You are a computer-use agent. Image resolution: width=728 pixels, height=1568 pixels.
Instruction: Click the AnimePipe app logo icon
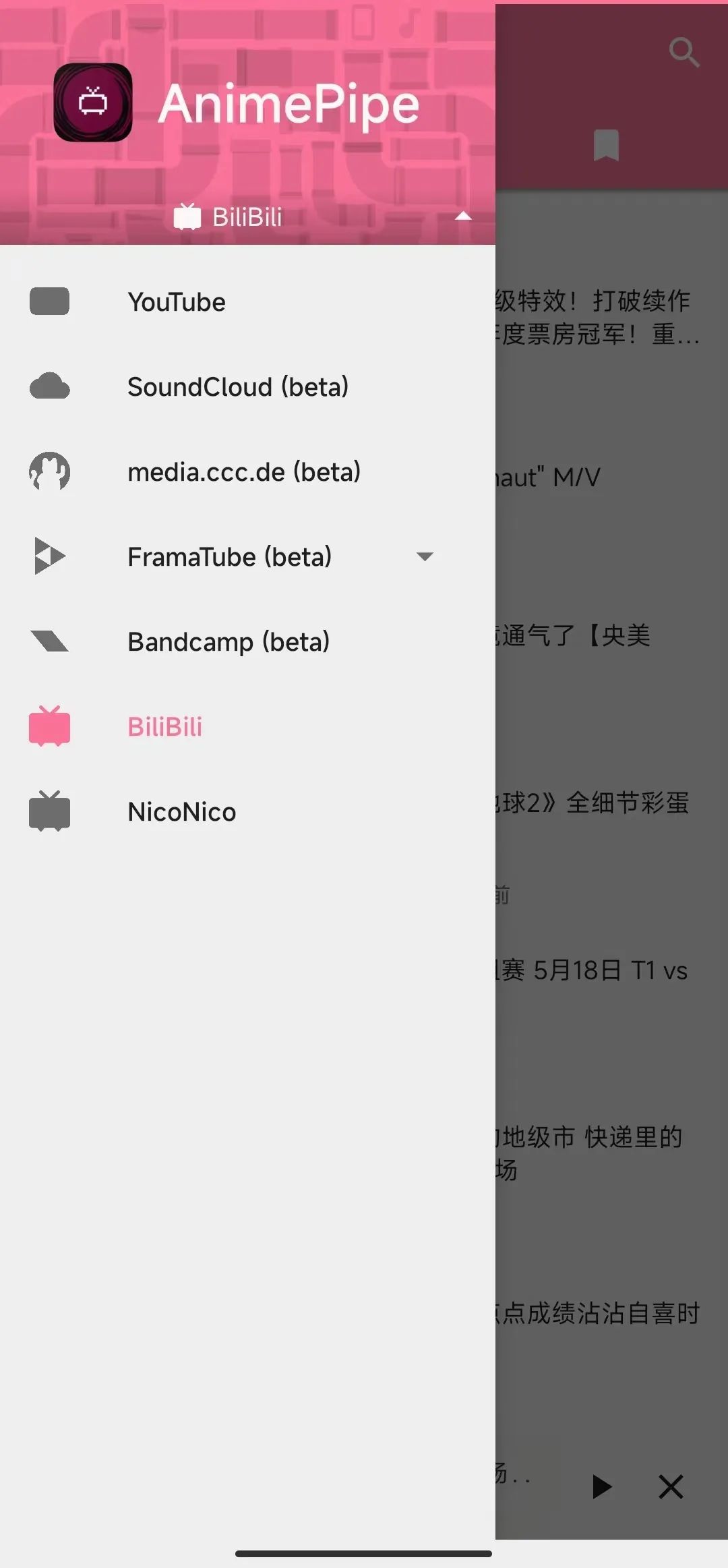[x=92, y=101]
